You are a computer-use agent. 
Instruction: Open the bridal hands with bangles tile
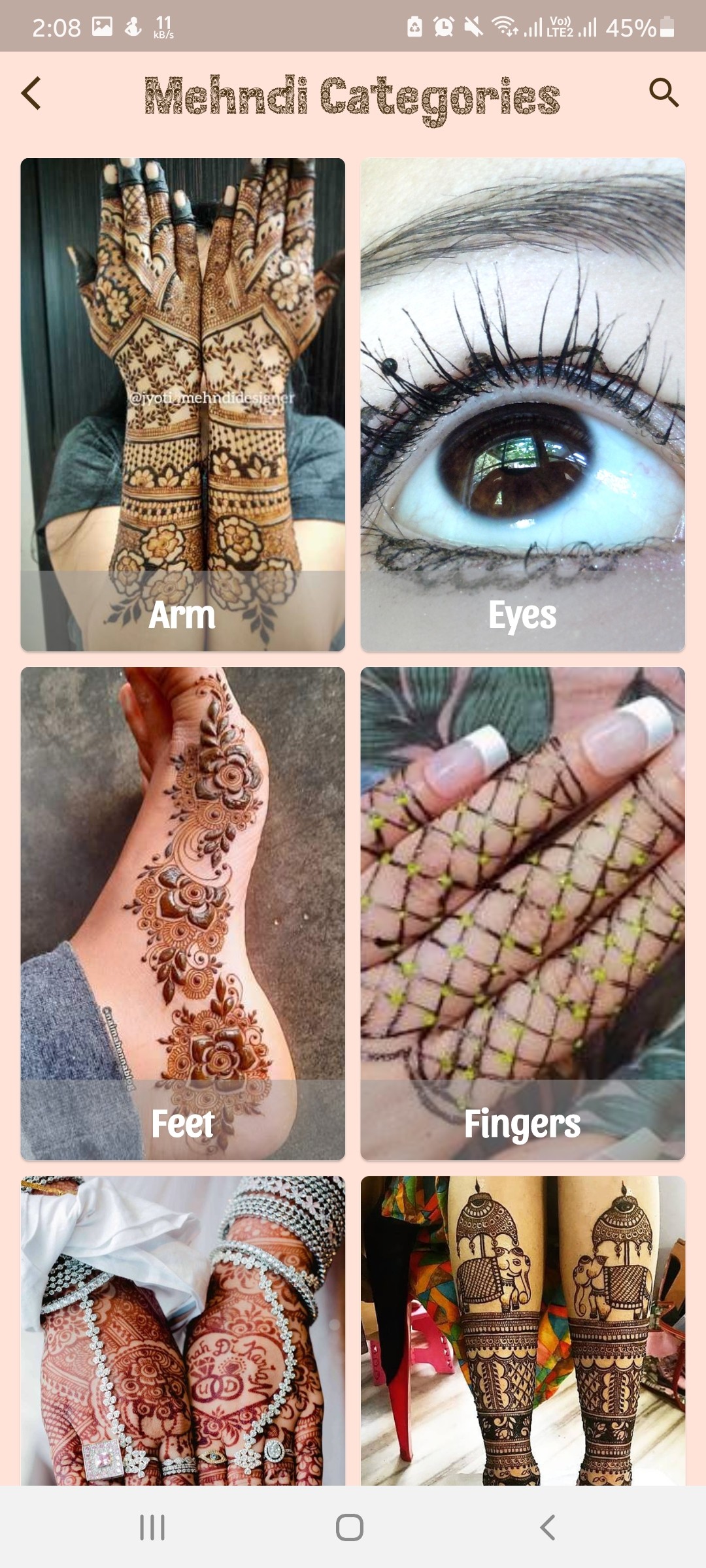(182, 1330)
